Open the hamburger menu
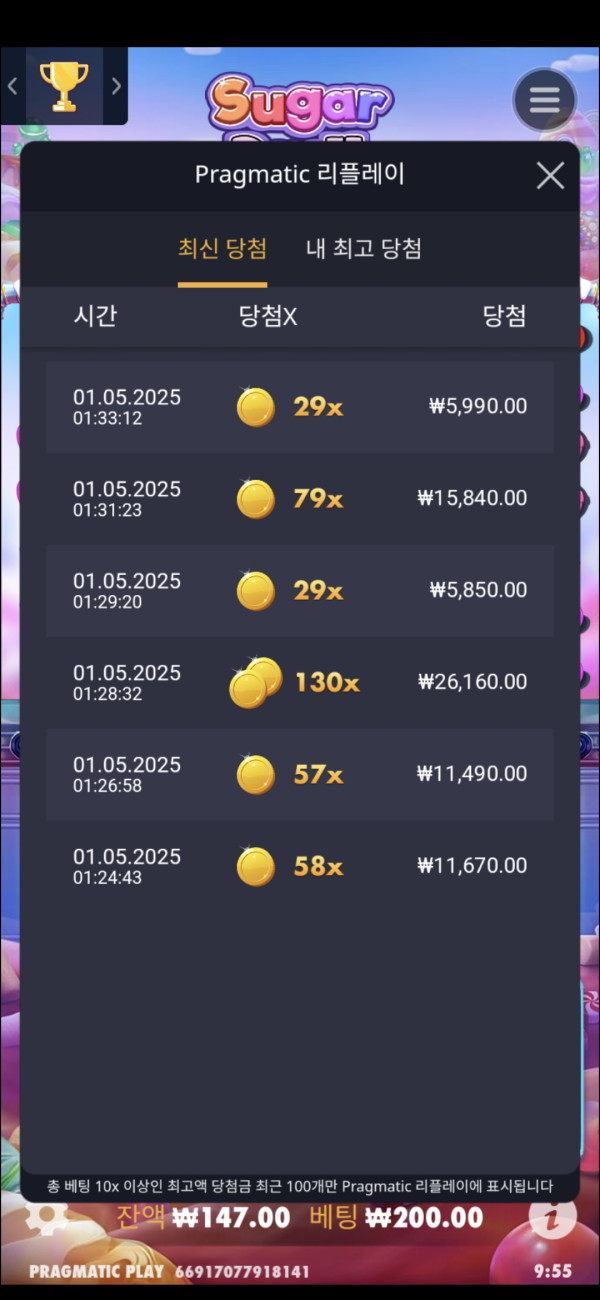The image size is (600, 1300). [544, 100]
